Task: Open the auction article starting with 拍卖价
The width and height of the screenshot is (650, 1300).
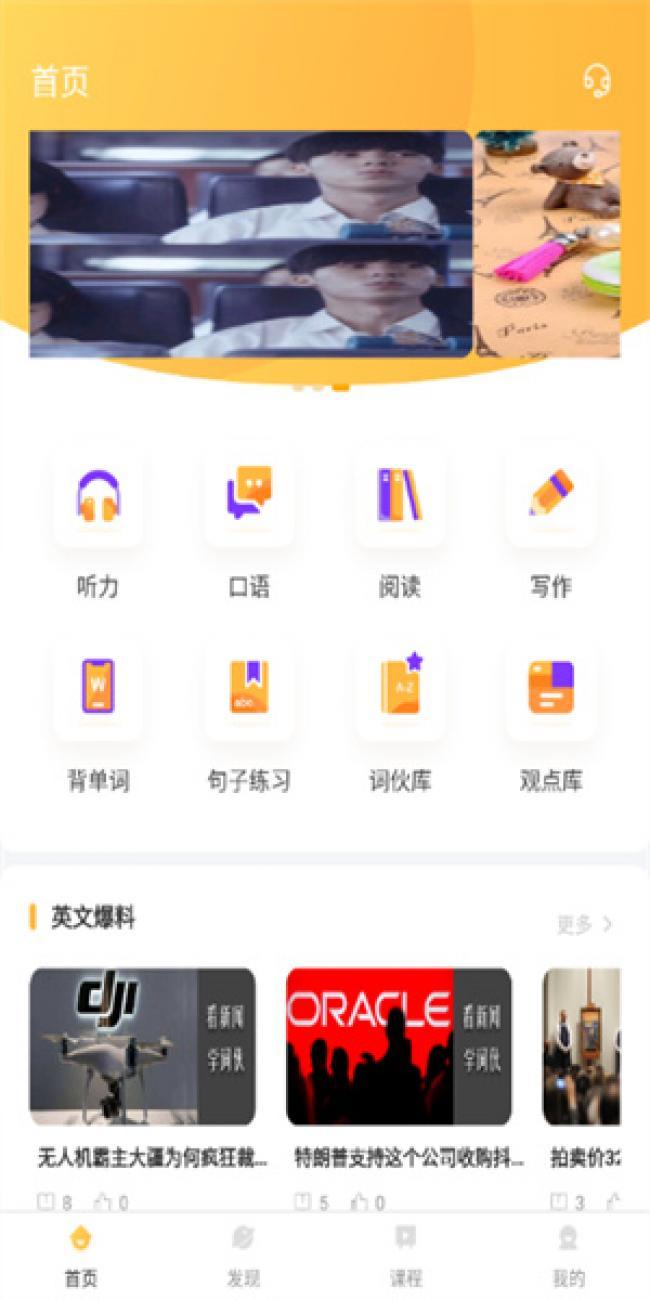Action: 582,1047
